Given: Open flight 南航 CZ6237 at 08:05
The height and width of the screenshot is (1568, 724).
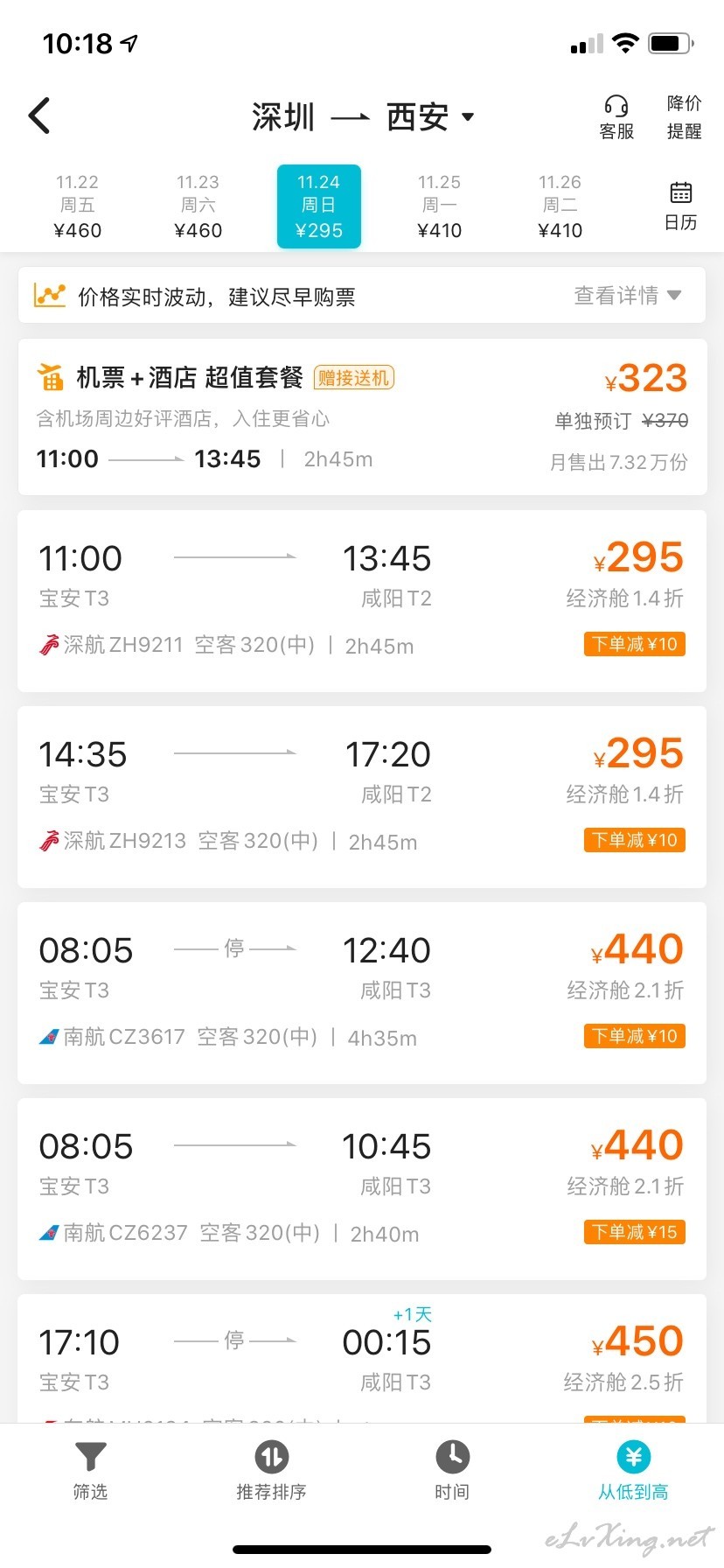Looking at the screenshot, I should (x=362, y=1188).
